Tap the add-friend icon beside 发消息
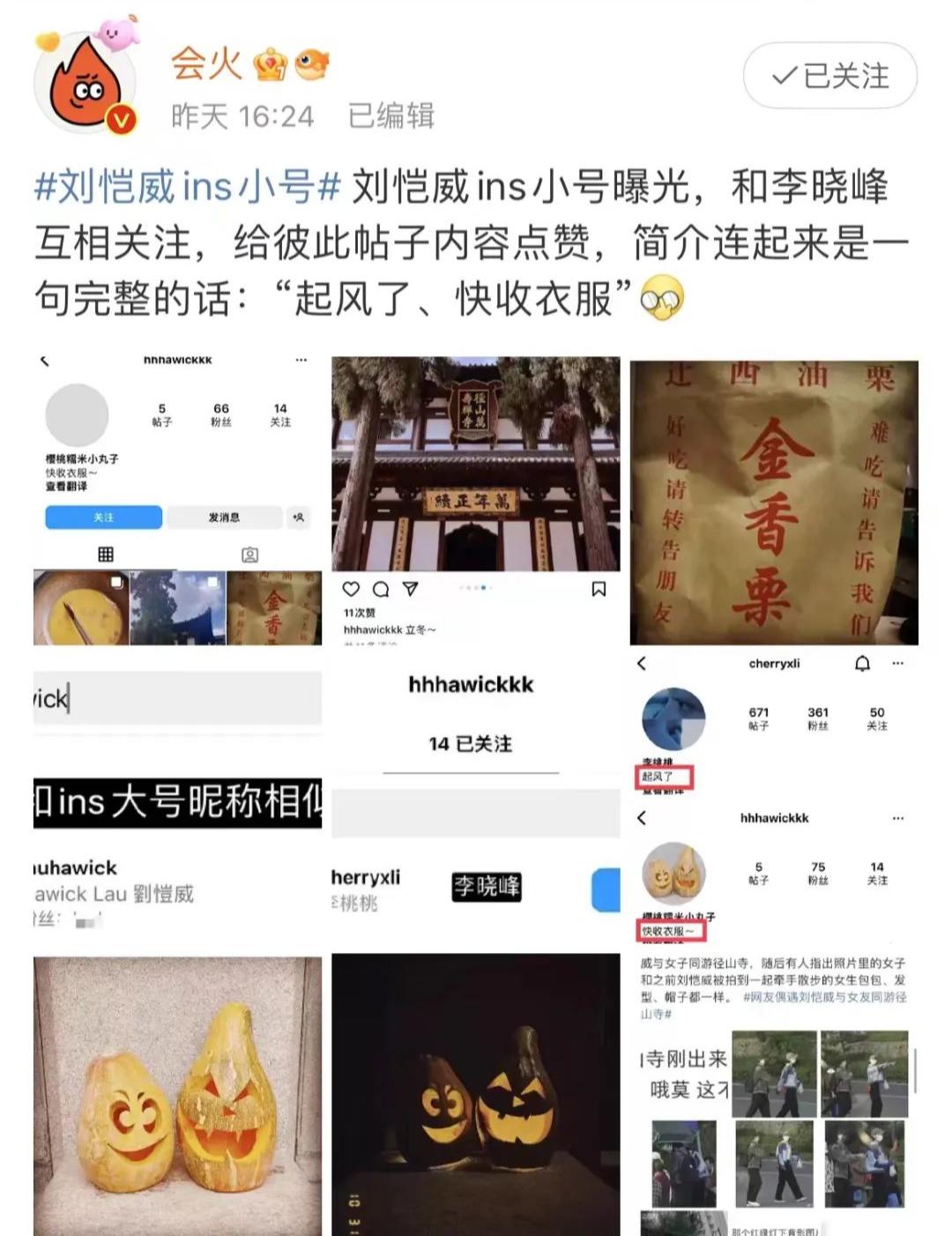 (297, 518)
